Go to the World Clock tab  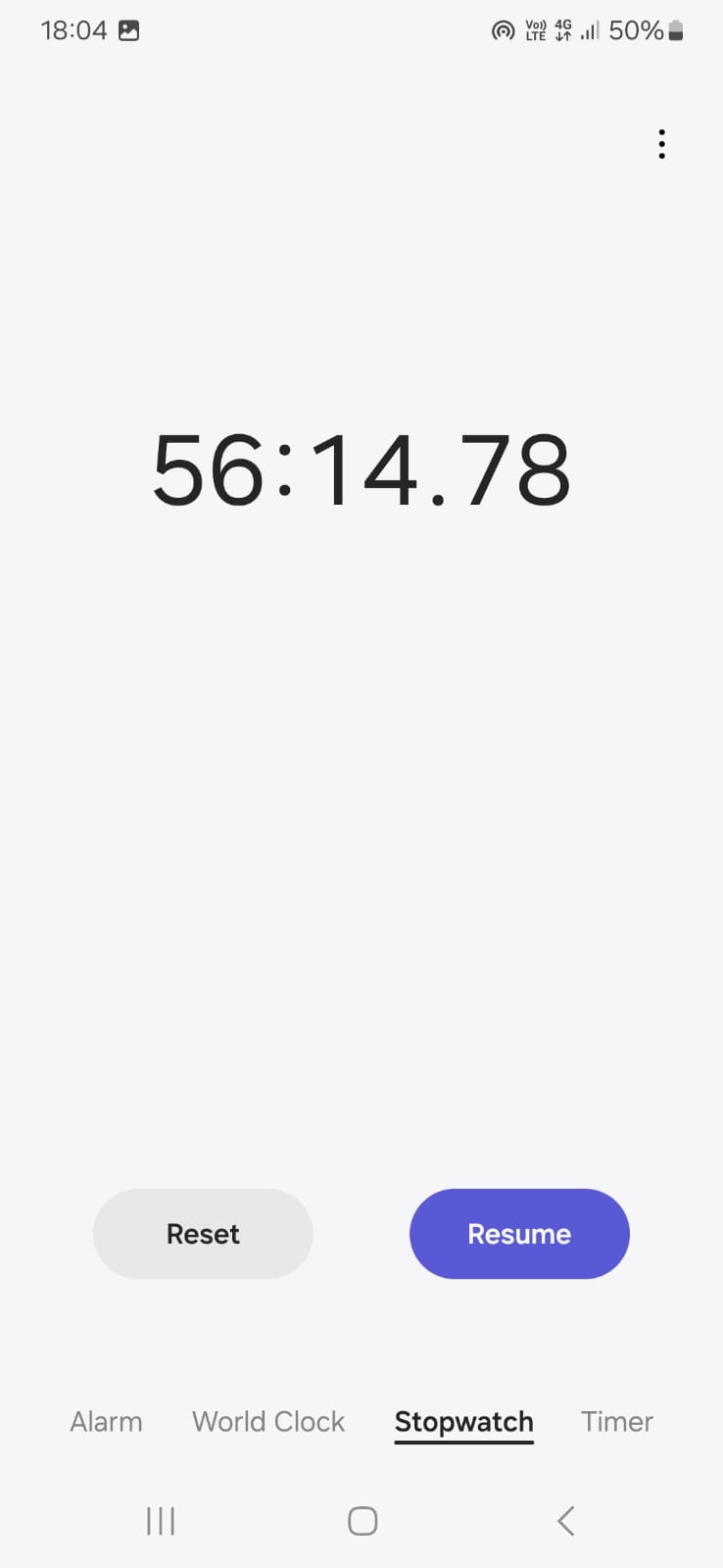point(268,1421)
